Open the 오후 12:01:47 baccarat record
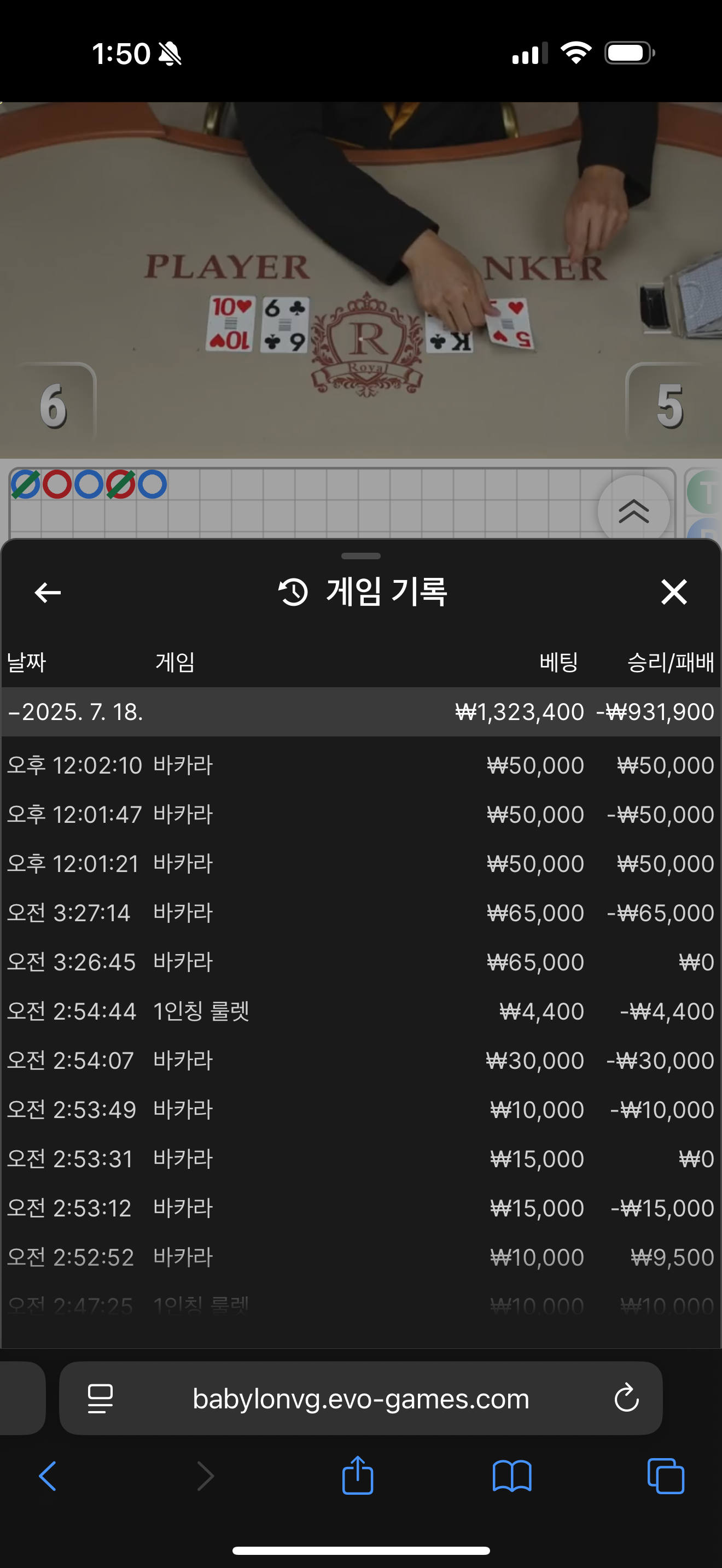 click(x=361, y=815)
